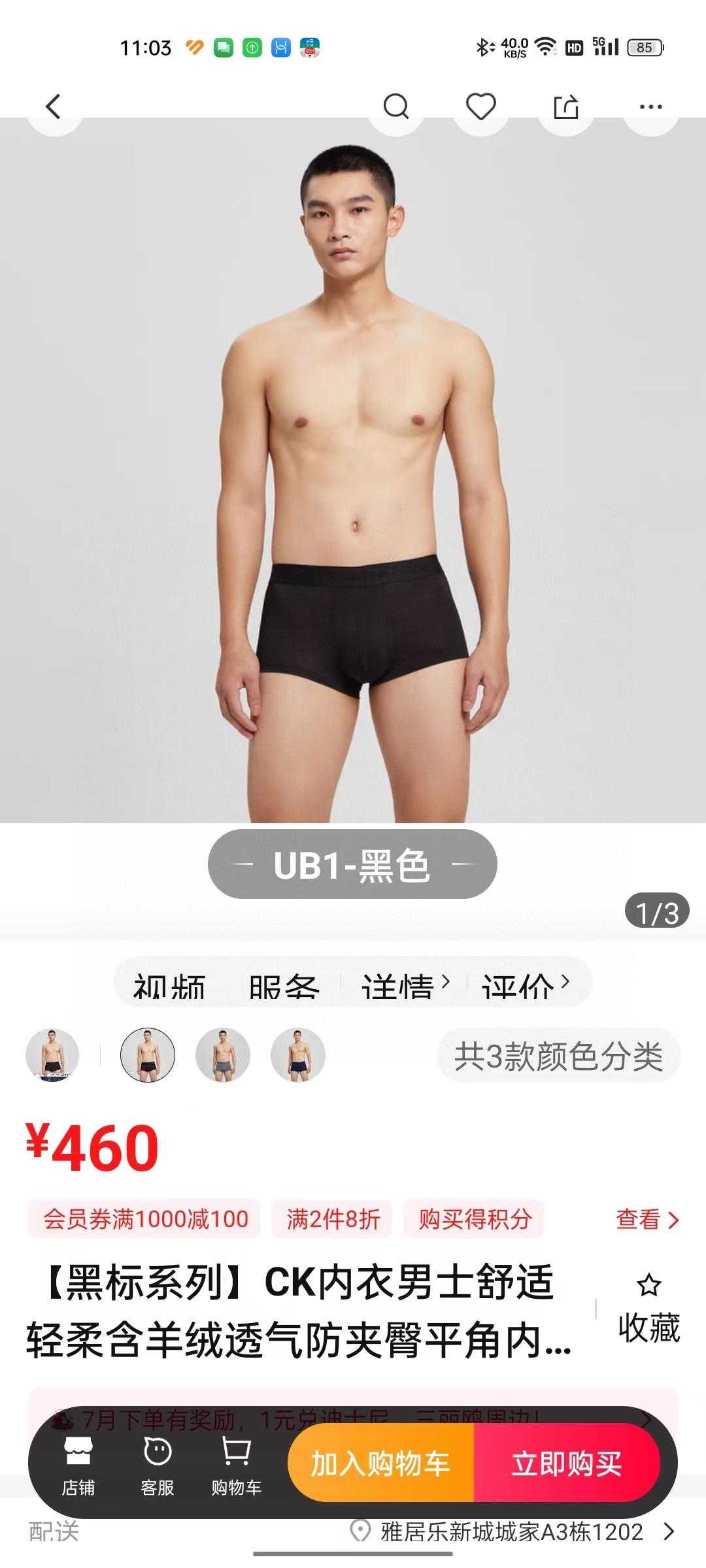Tap 查看 to view coupons
706x1568 pixels.
tap(647, 1219)
